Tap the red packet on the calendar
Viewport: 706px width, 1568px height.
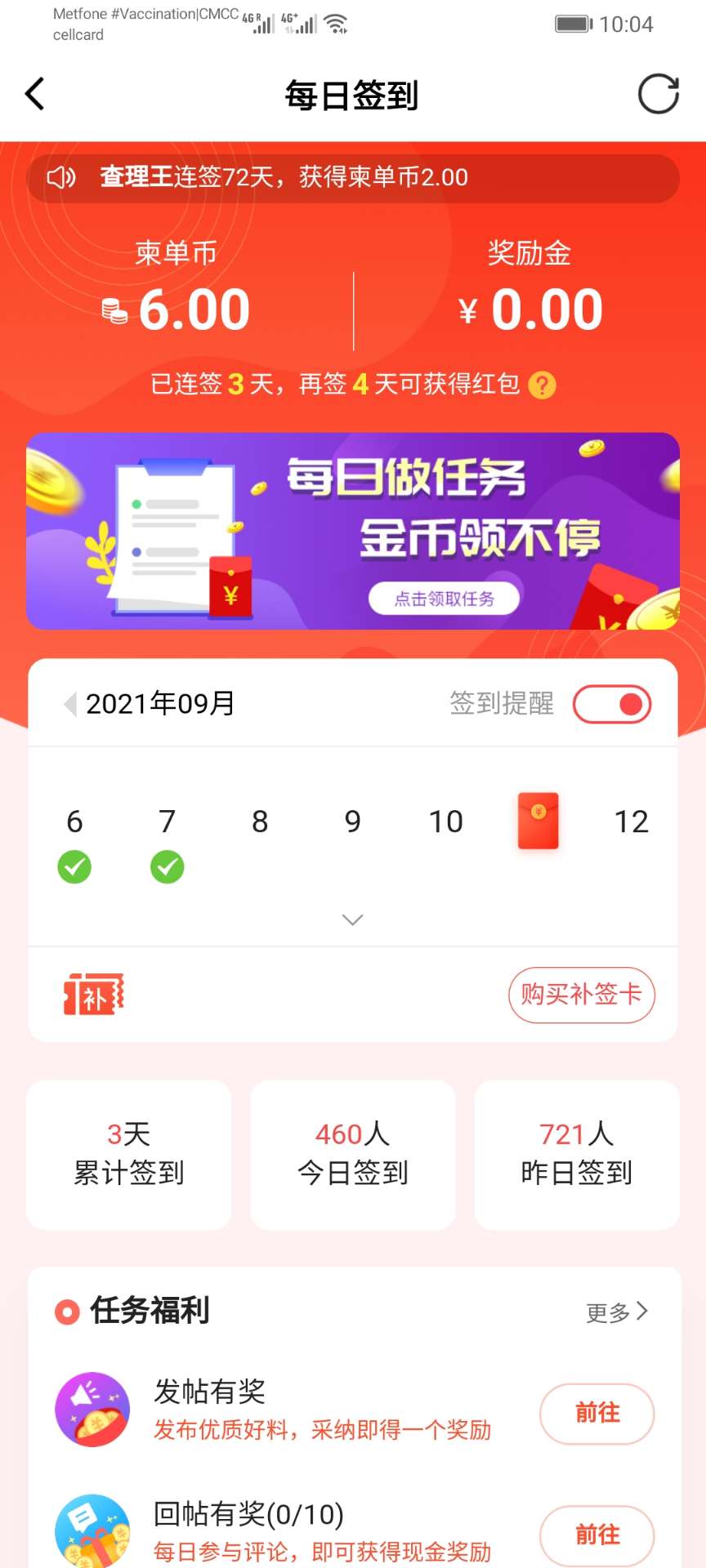click(538, 821)
